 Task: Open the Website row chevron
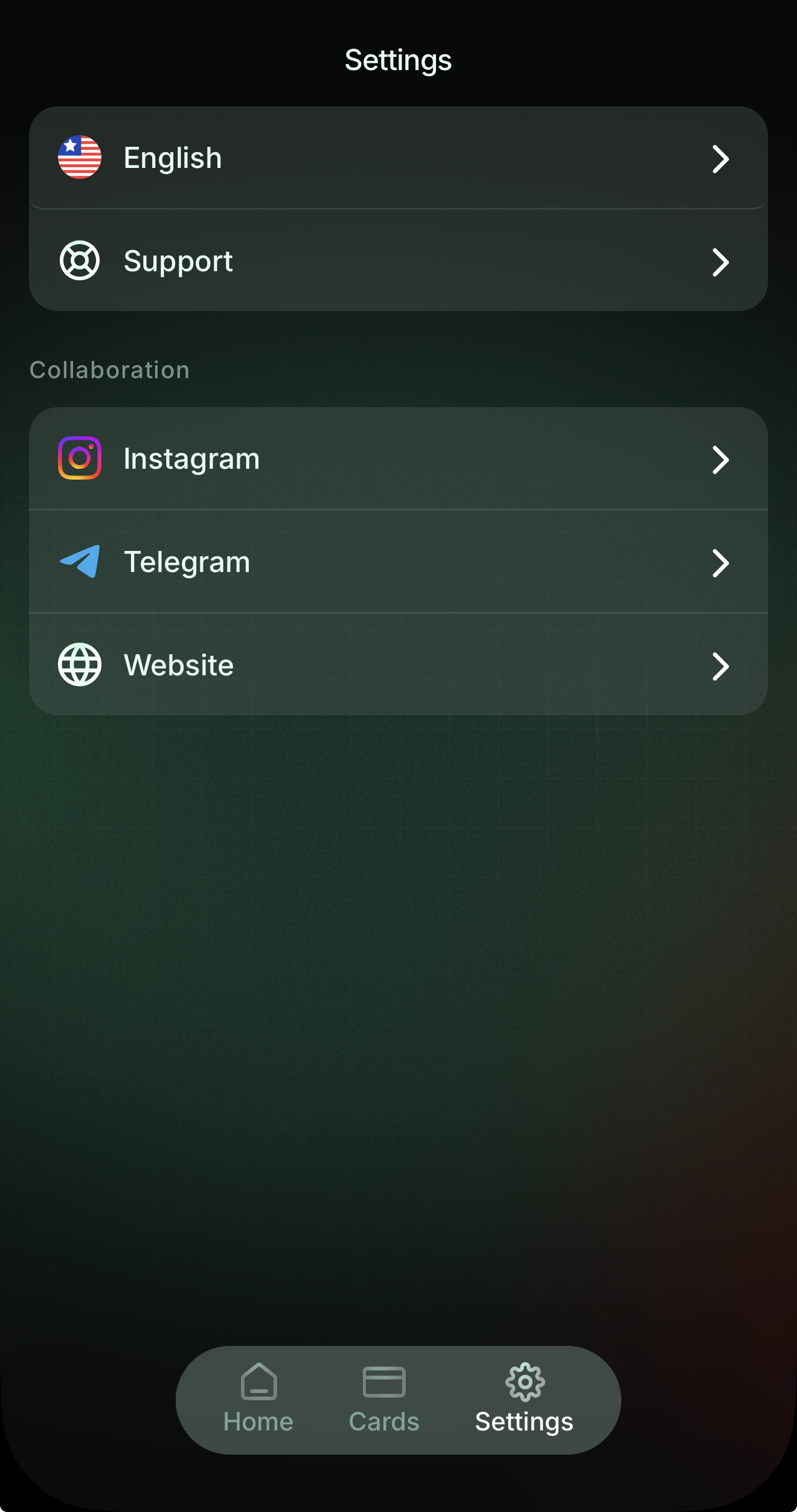720,666
